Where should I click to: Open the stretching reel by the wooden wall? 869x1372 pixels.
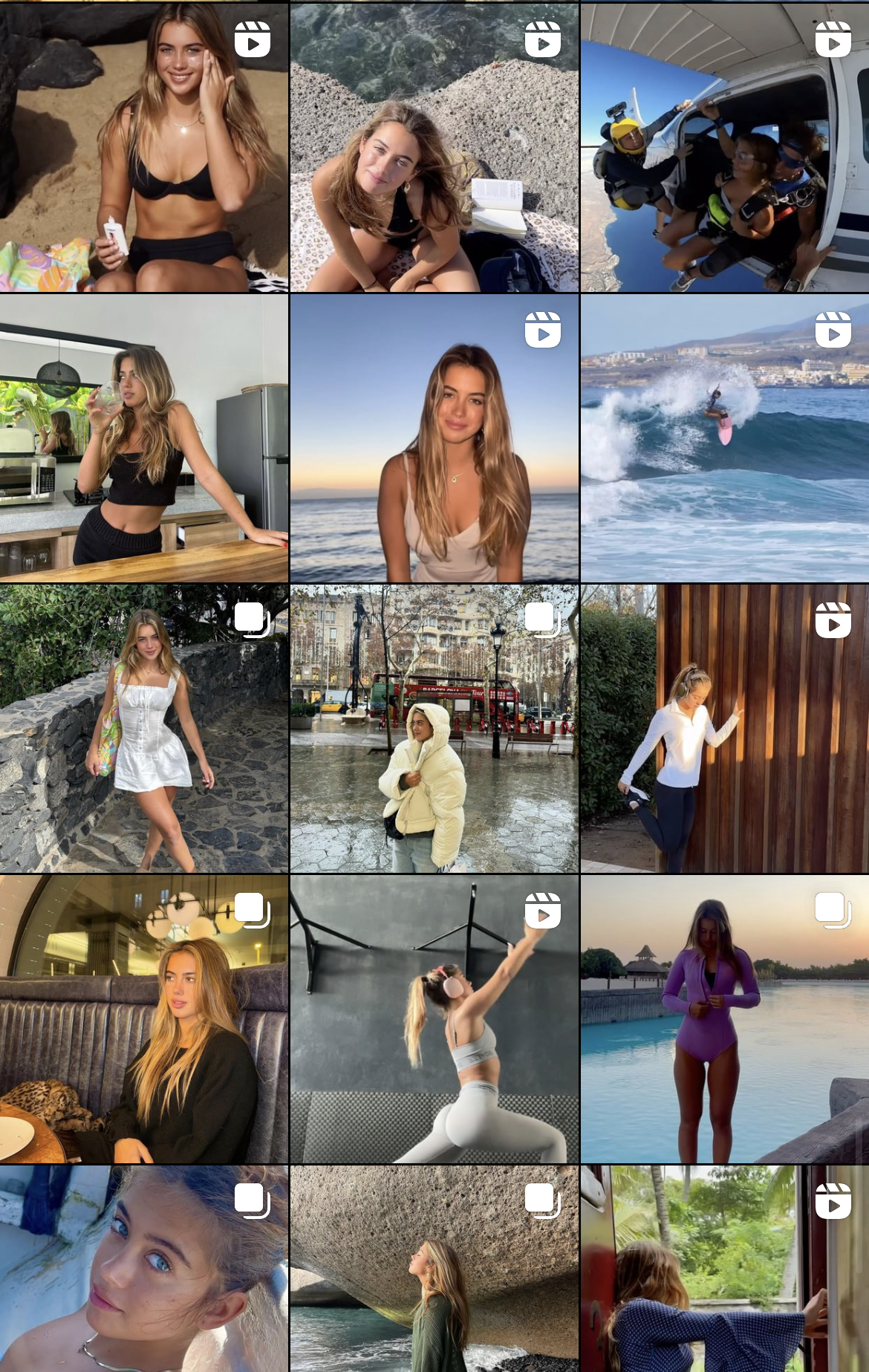coord(725,728)
